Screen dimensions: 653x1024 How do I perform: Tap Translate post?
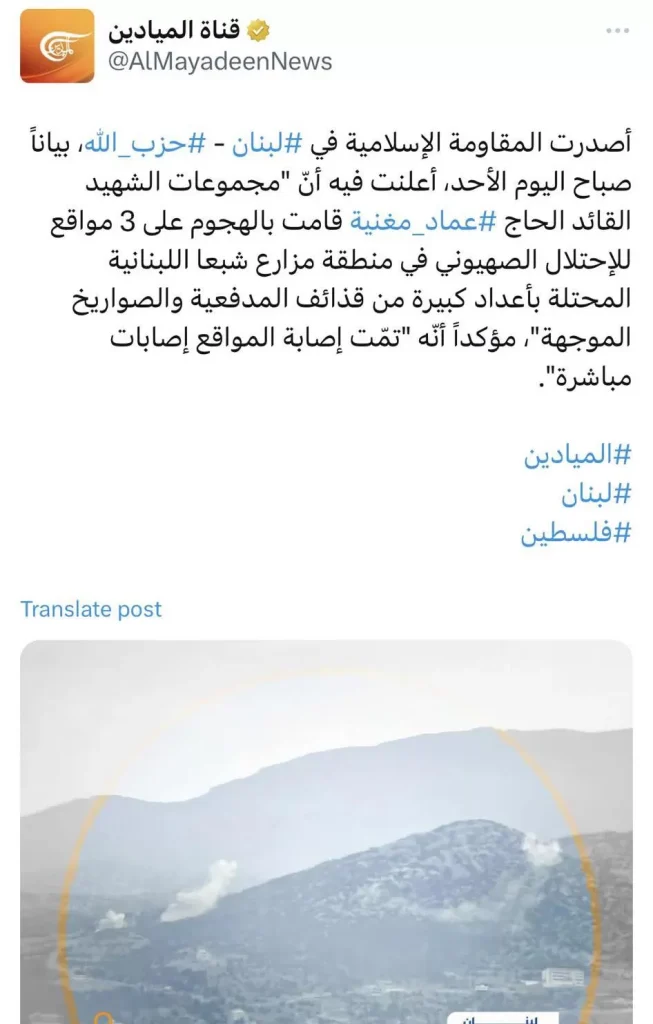[x=91, y=609]
